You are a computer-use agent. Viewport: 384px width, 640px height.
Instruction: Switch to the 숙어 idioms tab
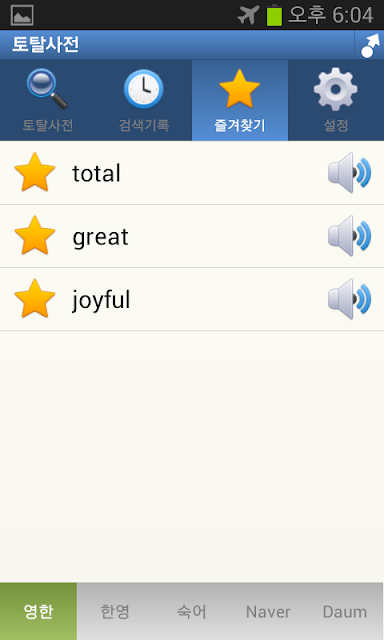pos(192,611)
